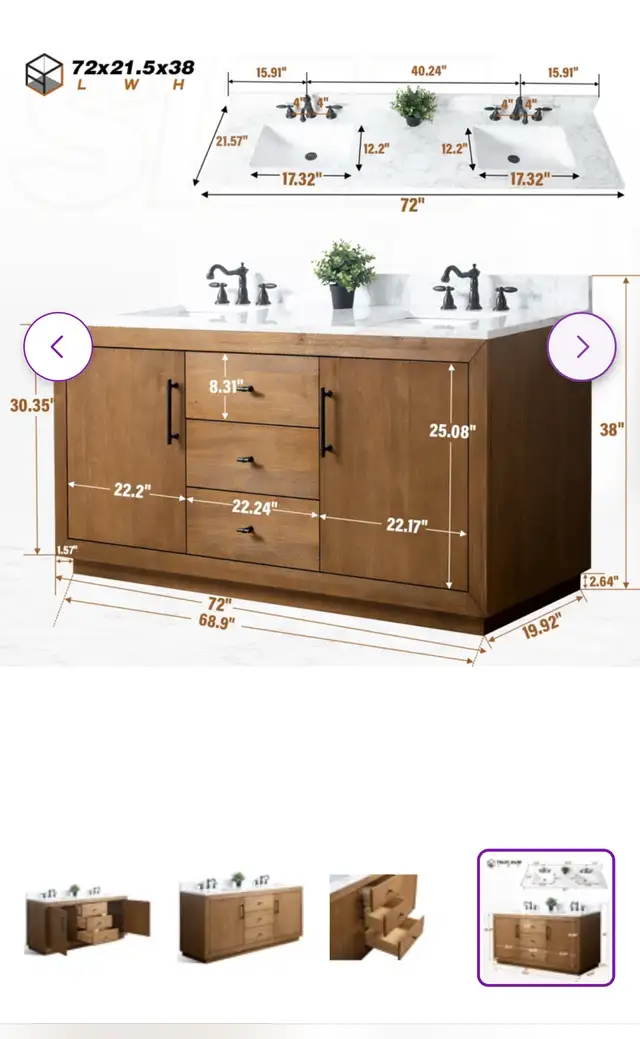Go to the next product image

click(x=582, y=347)
